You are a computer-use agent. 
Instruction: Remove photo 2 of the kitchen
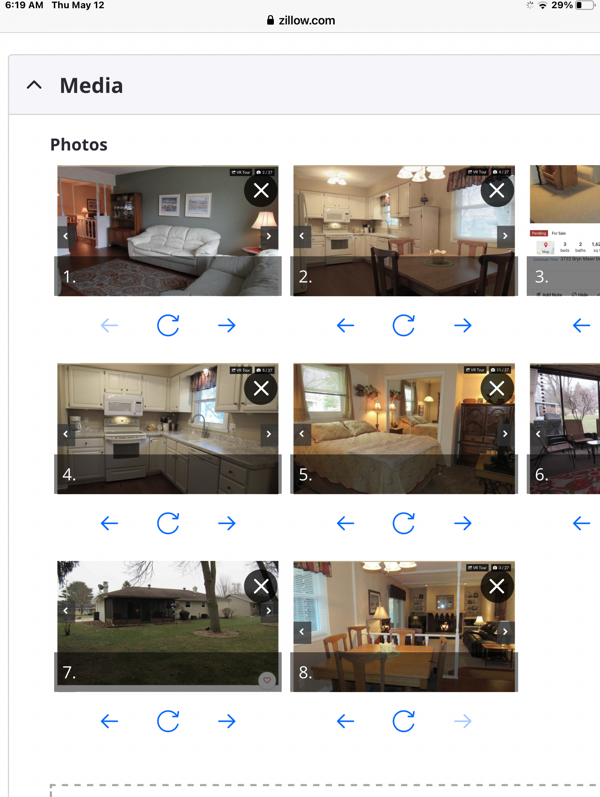point(497,190)
